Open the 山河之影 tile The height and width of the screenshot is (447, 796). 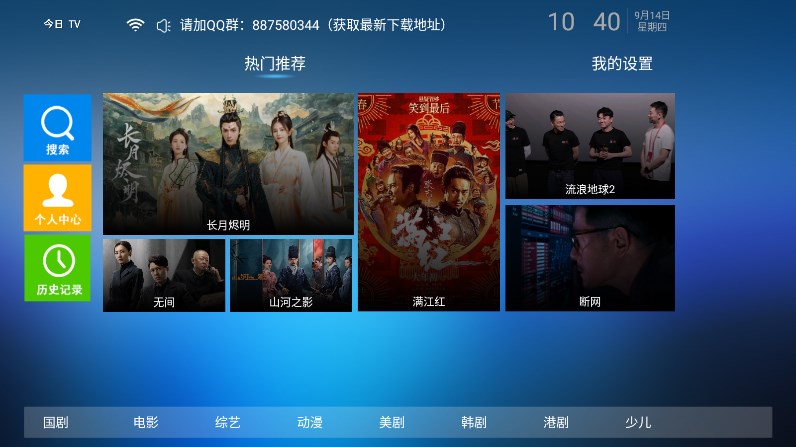click(291, 275)
